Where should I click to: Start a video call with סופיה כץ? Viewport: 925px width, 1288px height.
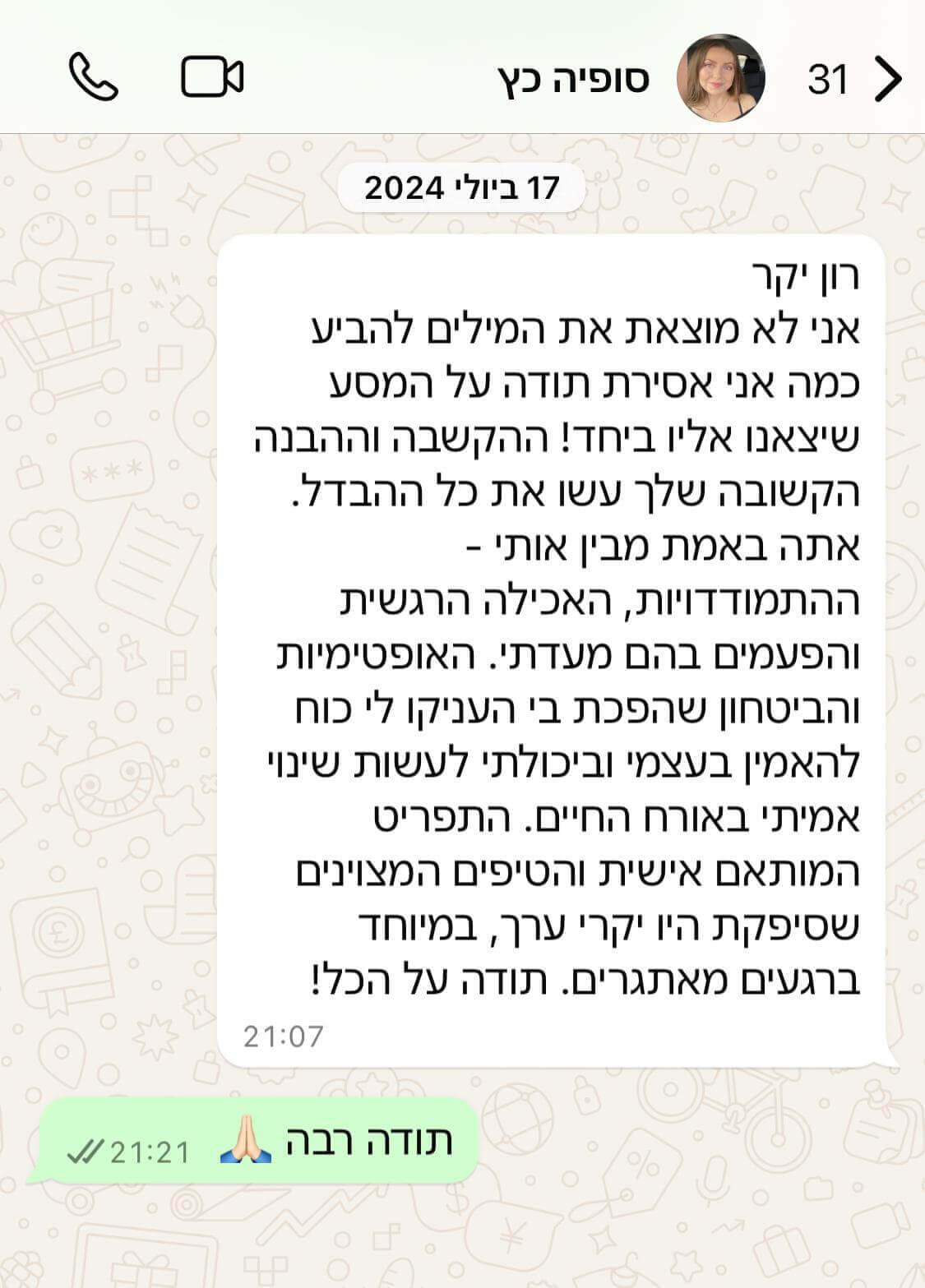click(x=211, y=78)
